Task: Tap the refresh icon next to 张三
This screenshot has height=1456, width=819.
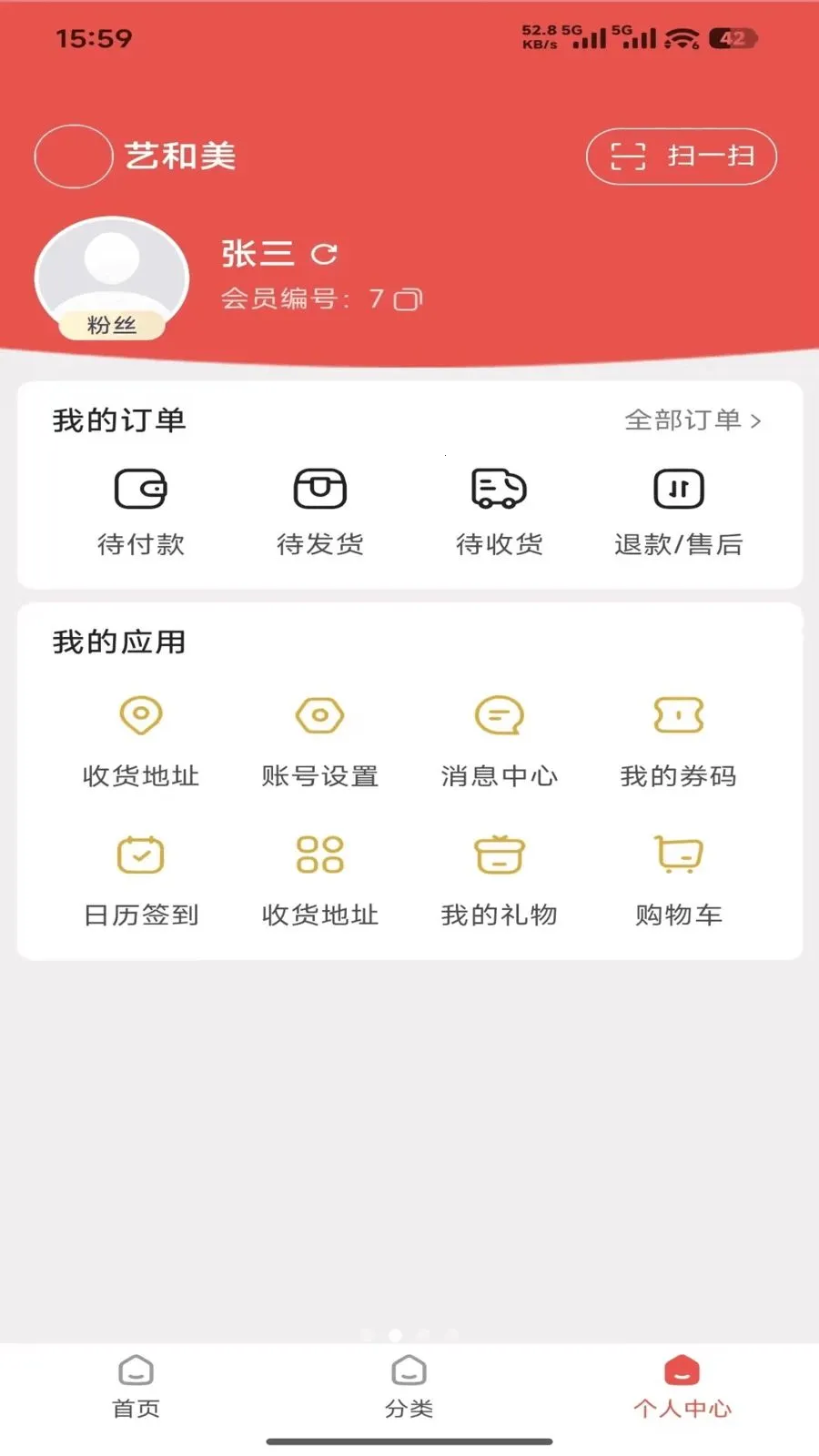Action: tap(325, 255)
